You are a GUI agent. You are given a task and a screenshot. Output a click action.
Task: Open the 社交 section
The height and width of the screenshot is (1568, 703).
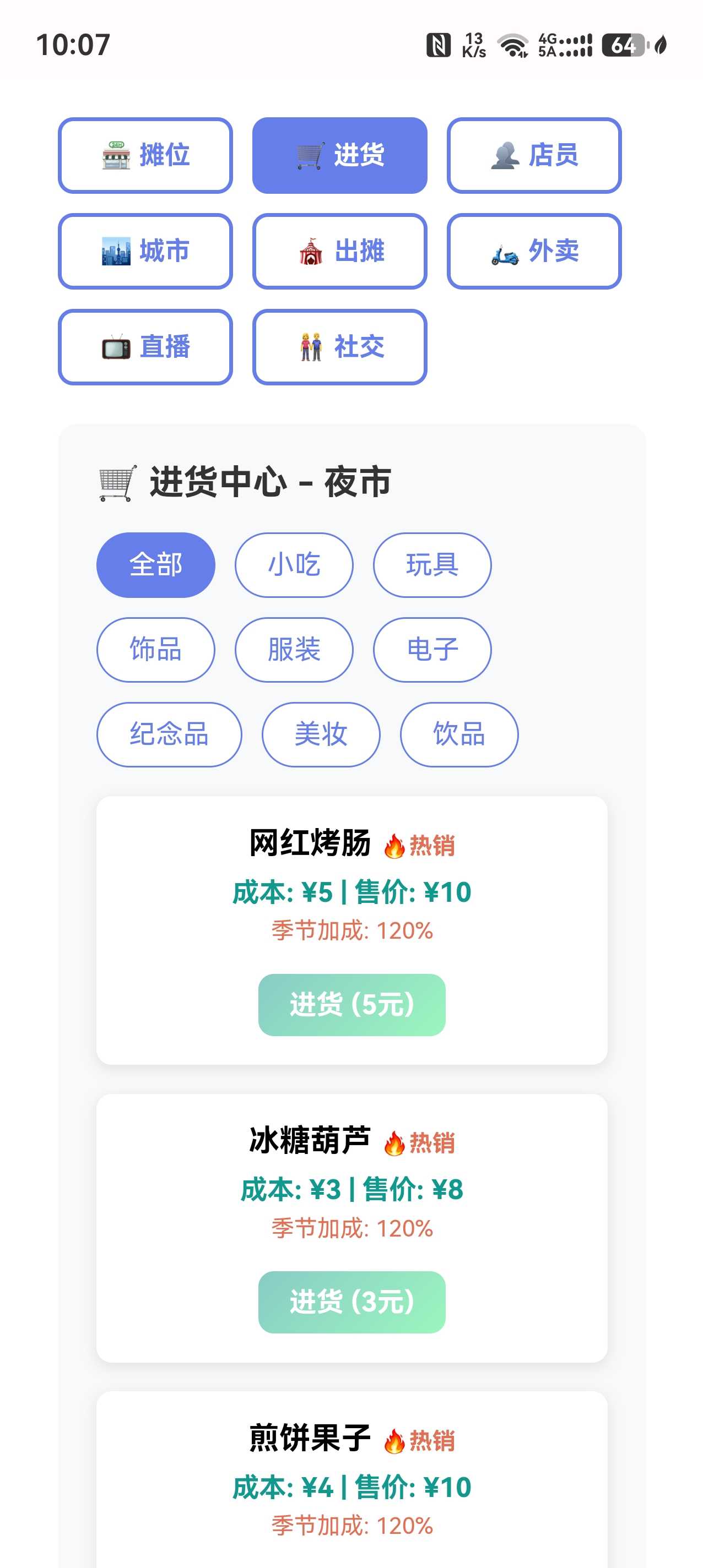point(339,347)
